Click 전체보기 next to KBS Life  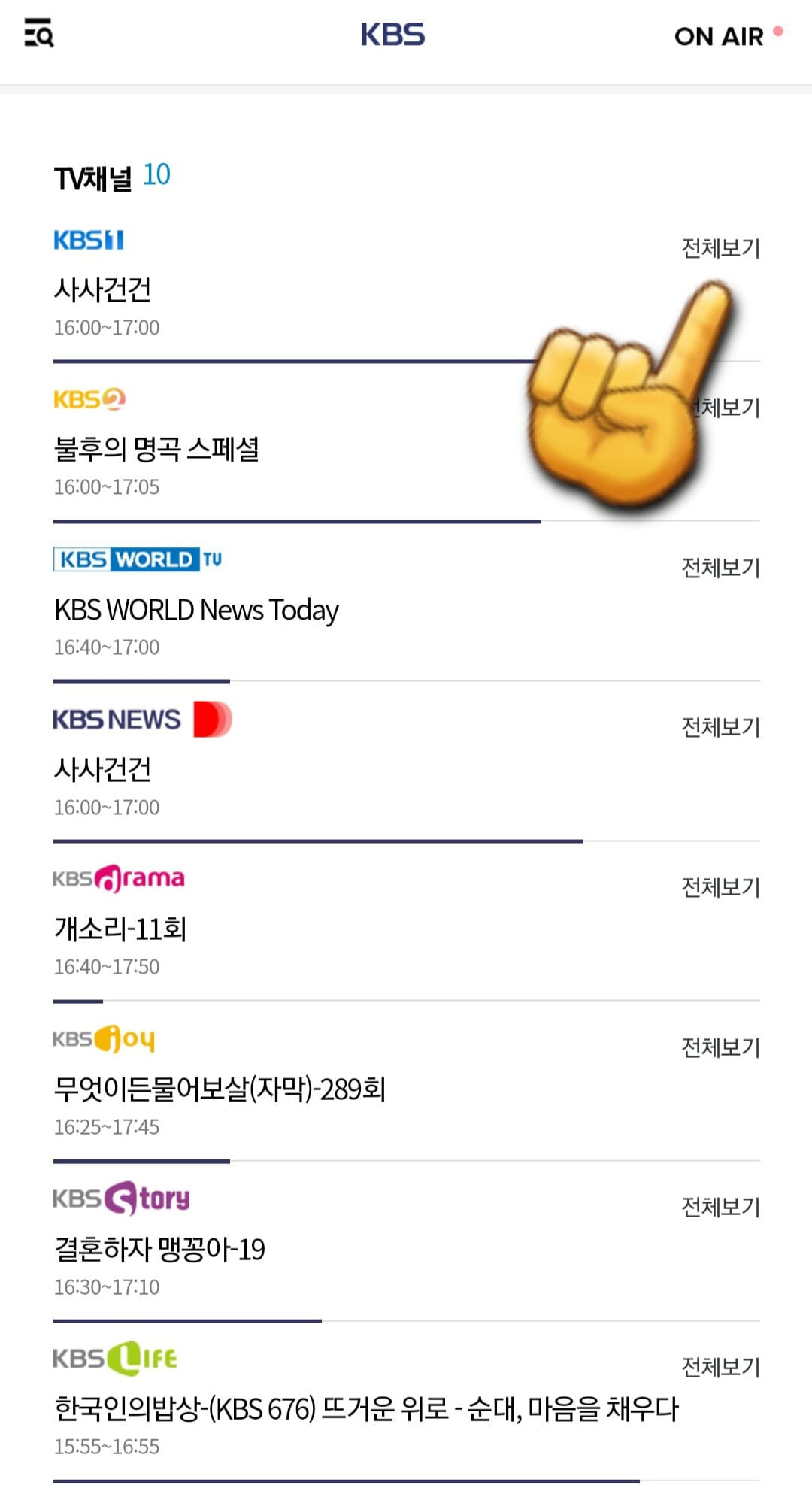click(720, 1368)
